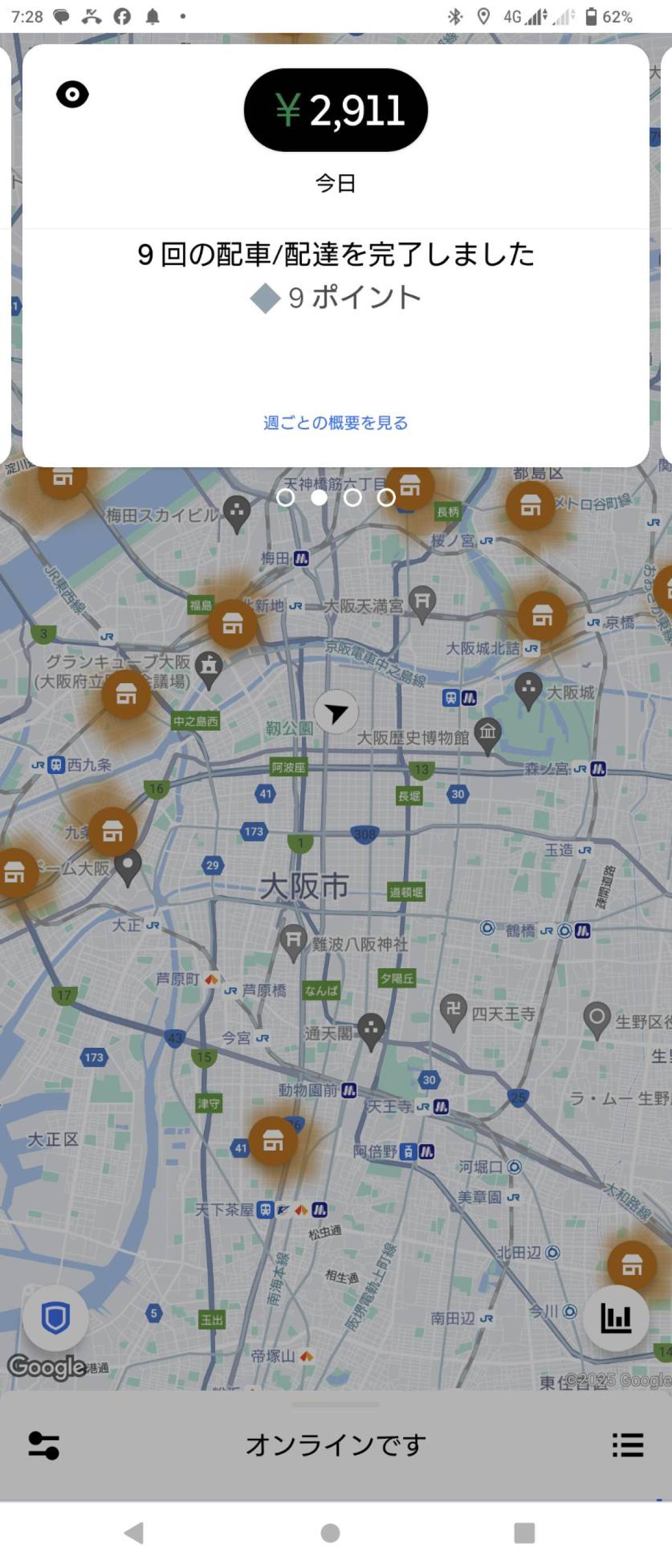Select the store hotspot near 福島
Viewport: 672px width, 1568px height.
[x=232, y=623]
